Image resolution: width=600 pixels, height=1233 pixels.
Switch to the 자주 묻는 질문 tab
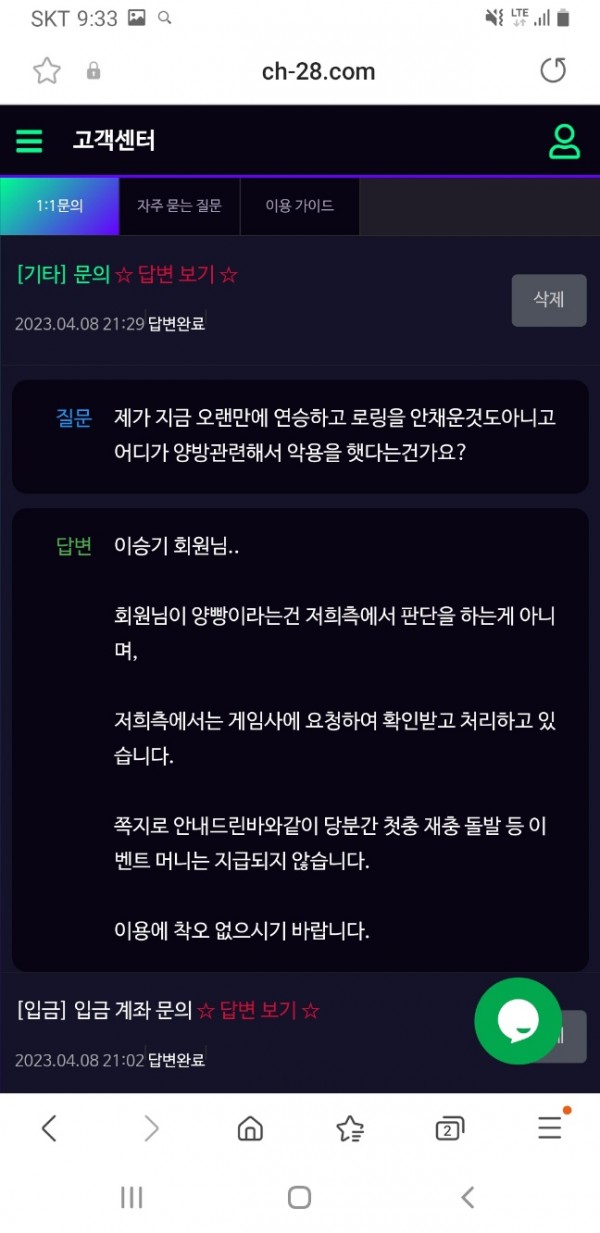point(180,206)
